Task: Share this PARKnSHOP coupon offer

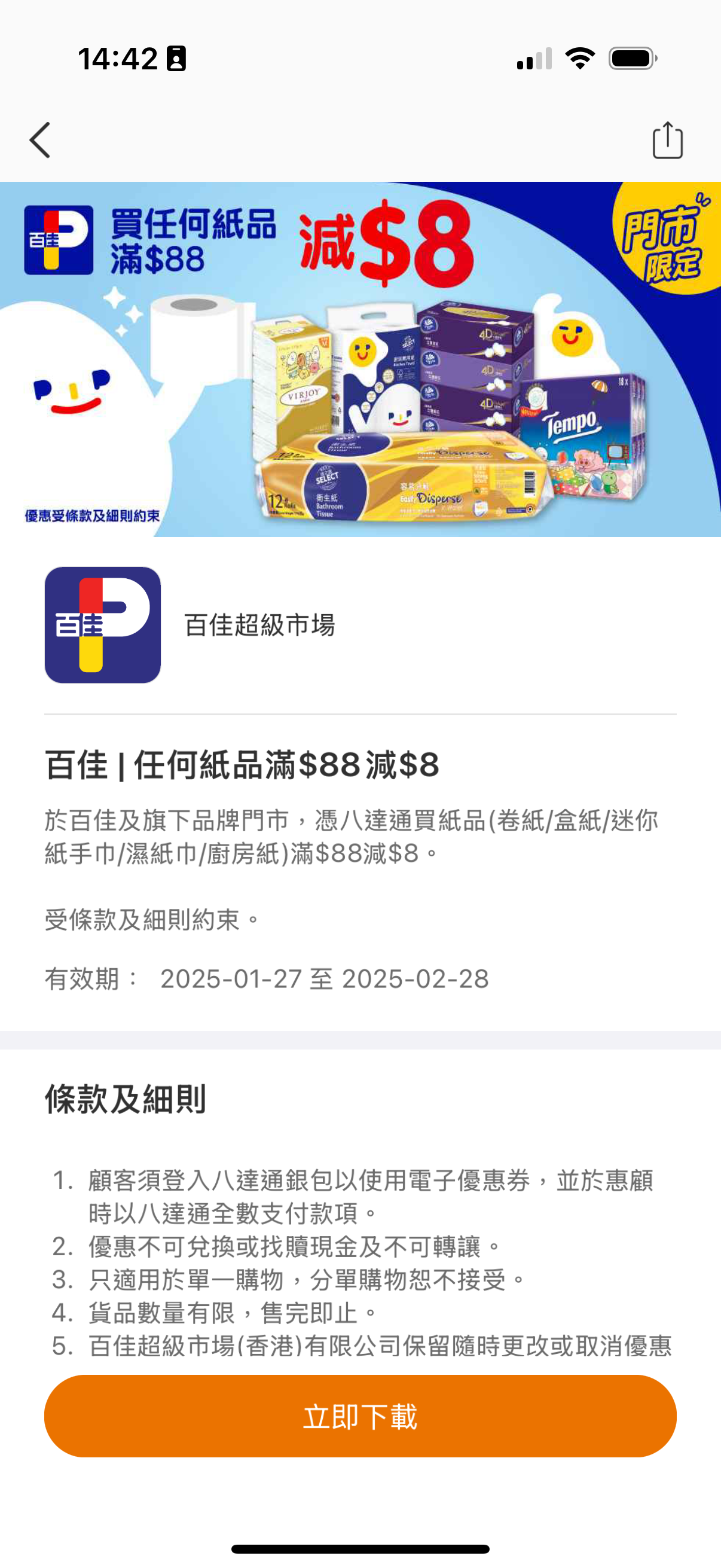Action: pyautogui.click(x=667, y=140)
